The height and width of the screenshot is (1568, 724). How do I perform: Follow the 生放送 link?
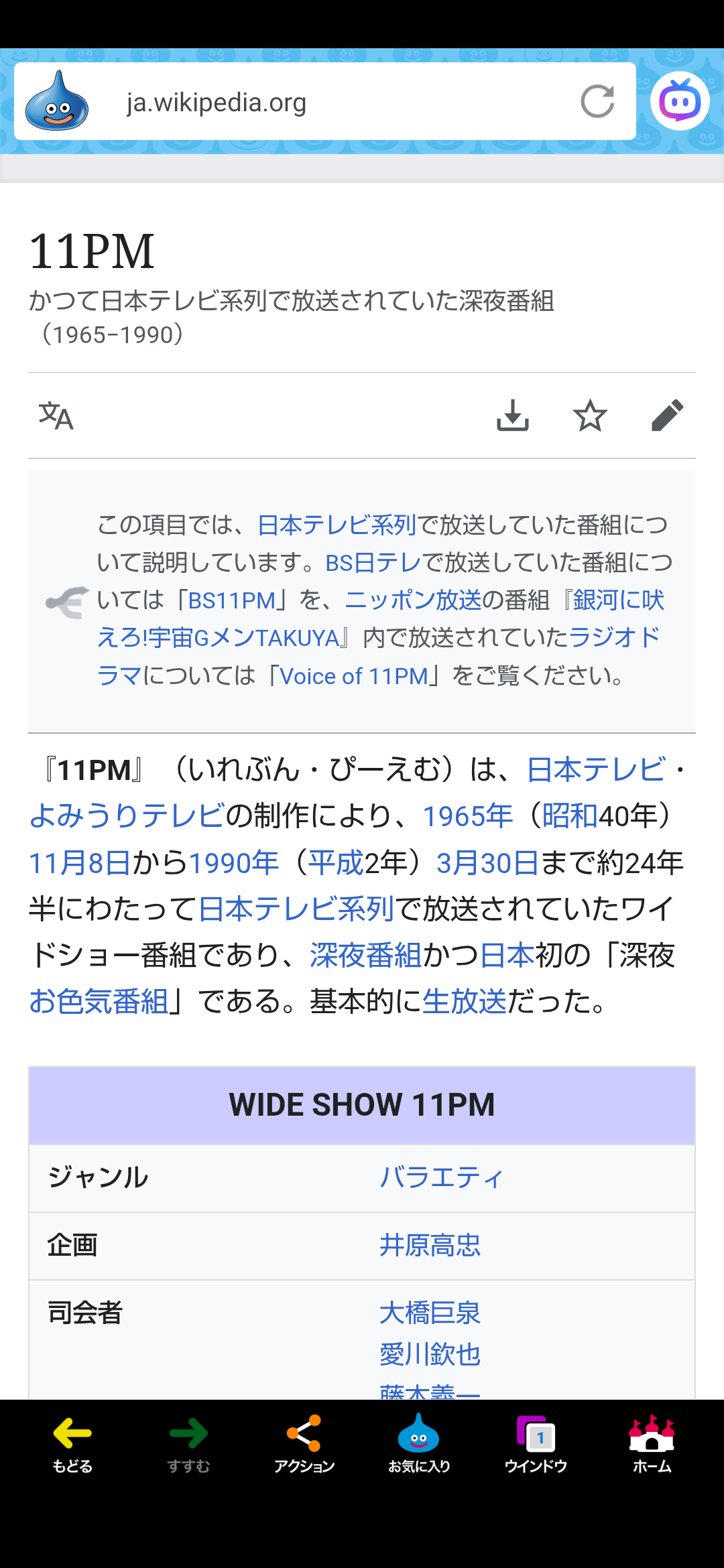point(464,1002)
